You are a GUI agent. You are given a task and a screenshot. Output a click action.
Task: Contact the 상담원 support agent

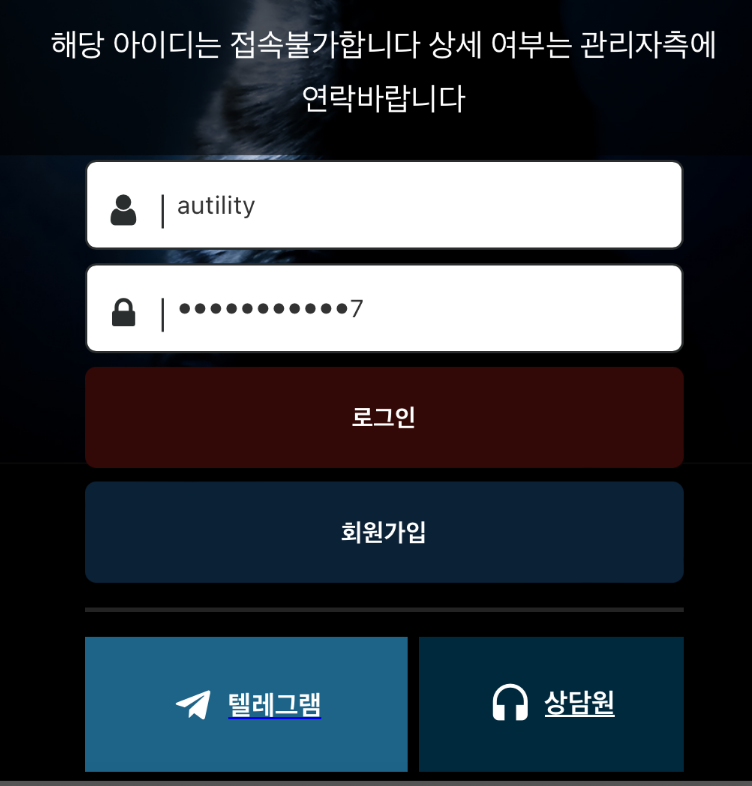point(552,704)
